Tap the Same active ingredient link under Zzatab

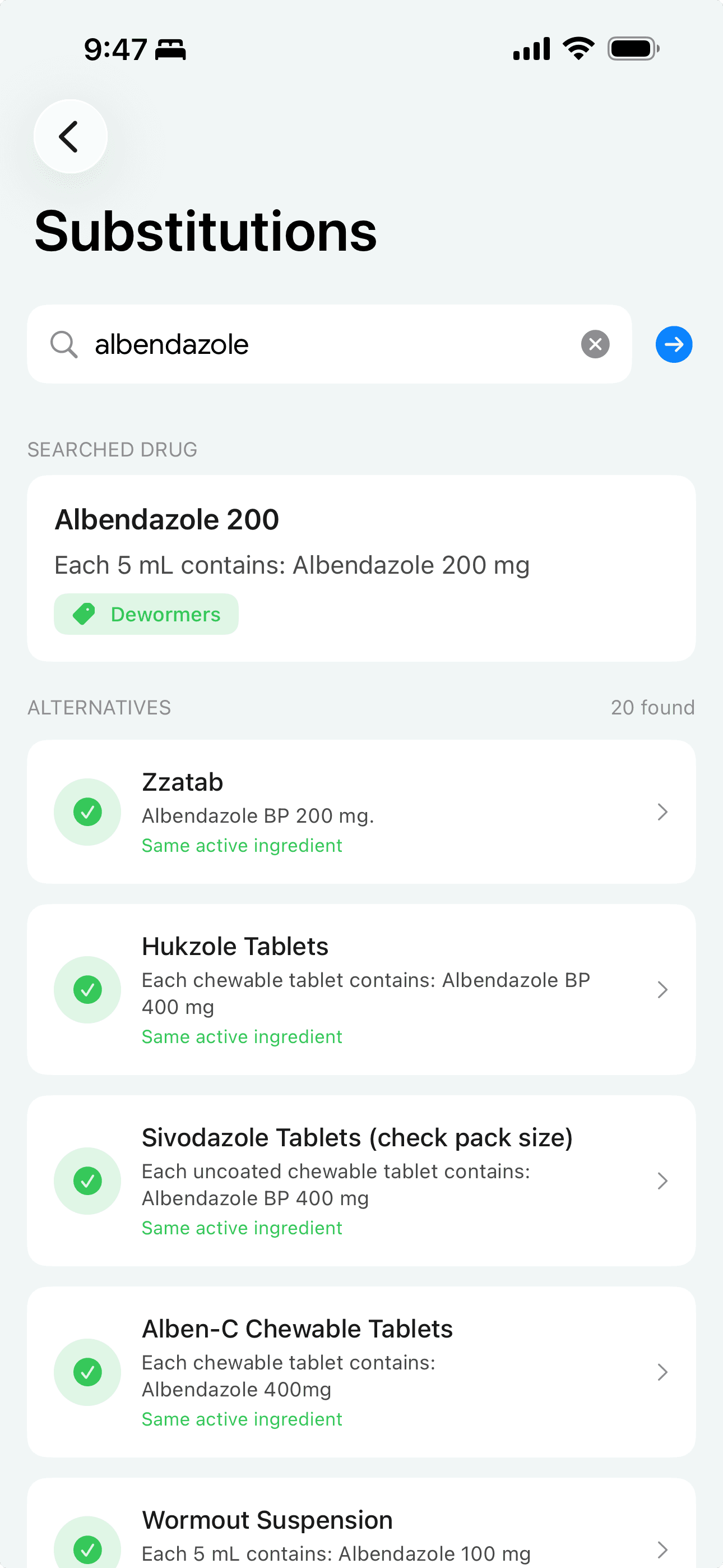pyautogui.click(x=242, y=845)
